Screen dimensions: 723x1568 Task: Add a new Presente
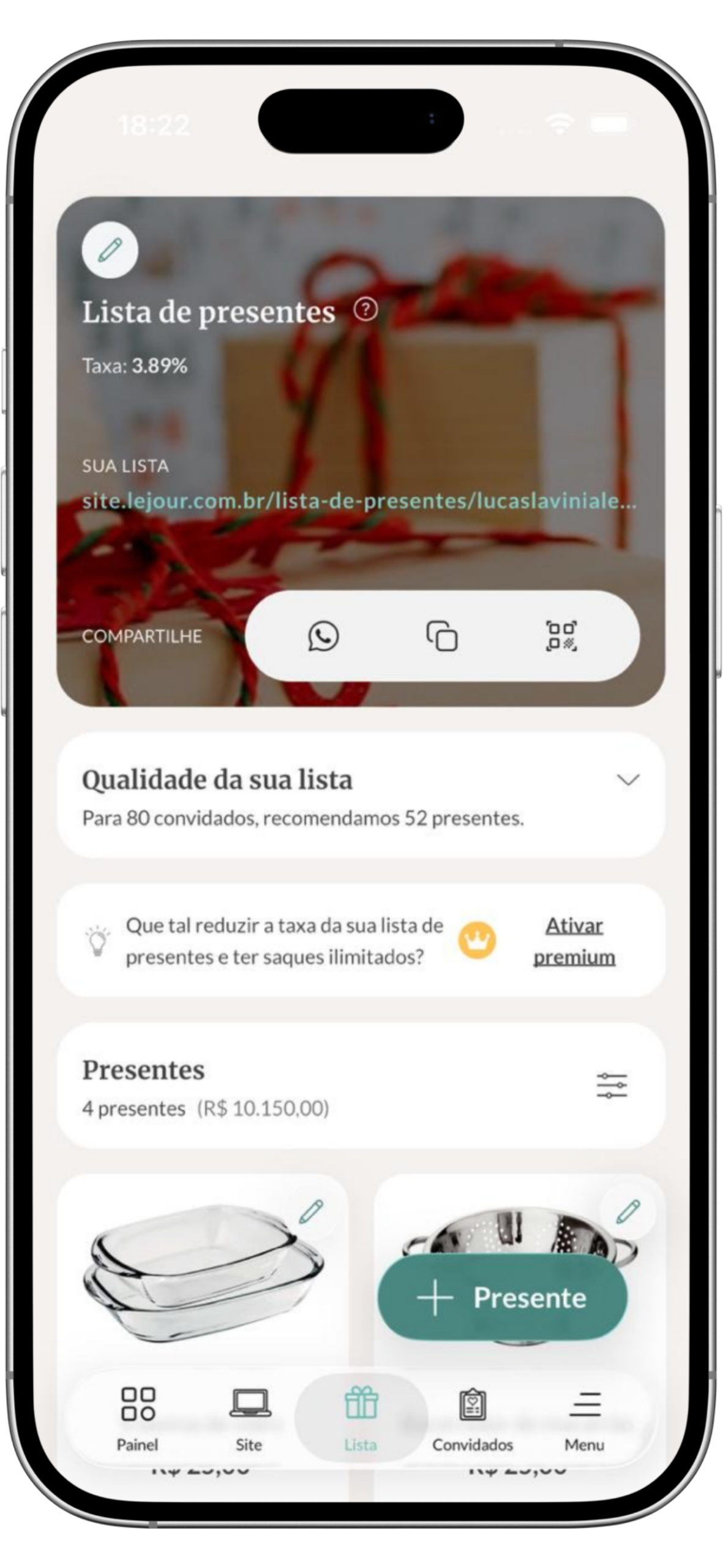(502, 1298)
